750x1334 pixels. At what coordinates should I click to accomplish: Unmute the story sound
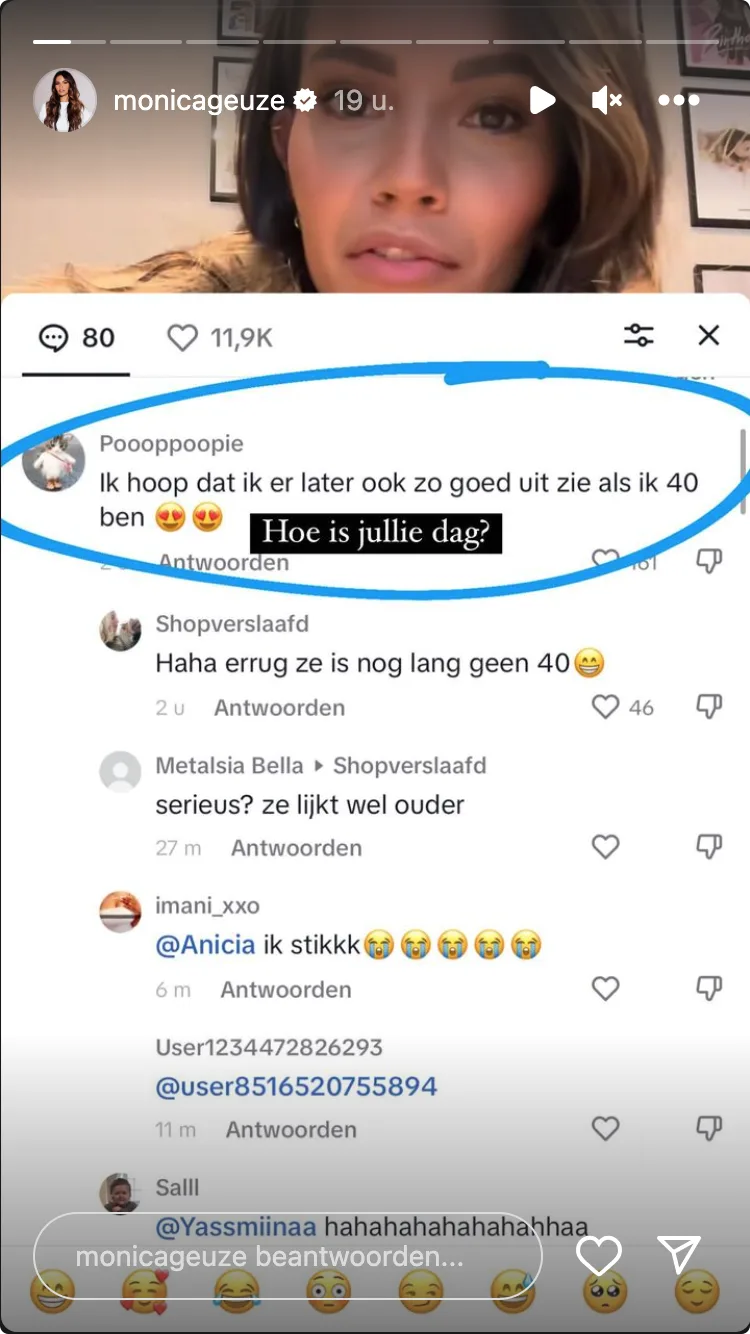pos(606,100)
